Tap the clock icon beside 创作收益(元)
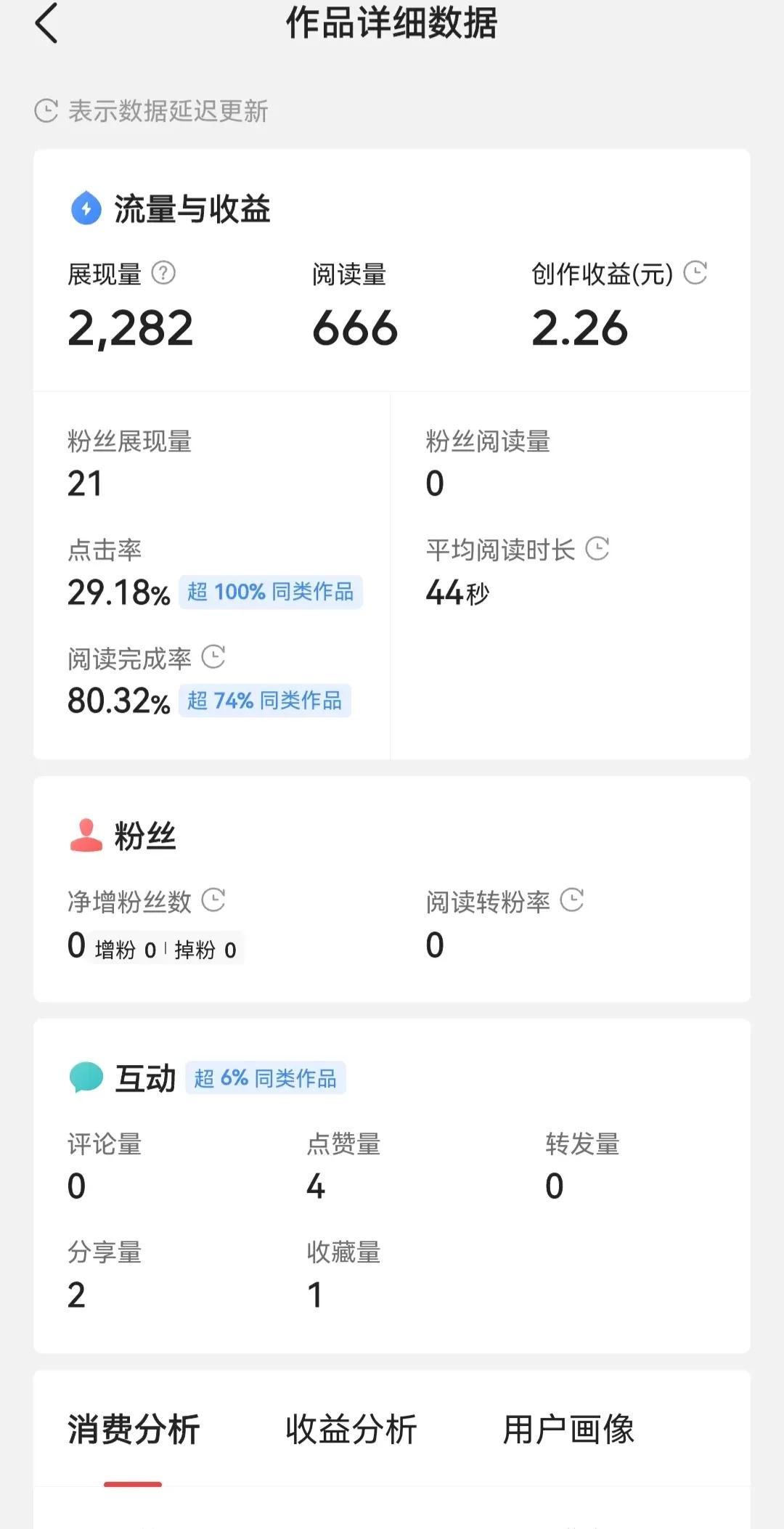The image size is (784, 1529). 696,273
